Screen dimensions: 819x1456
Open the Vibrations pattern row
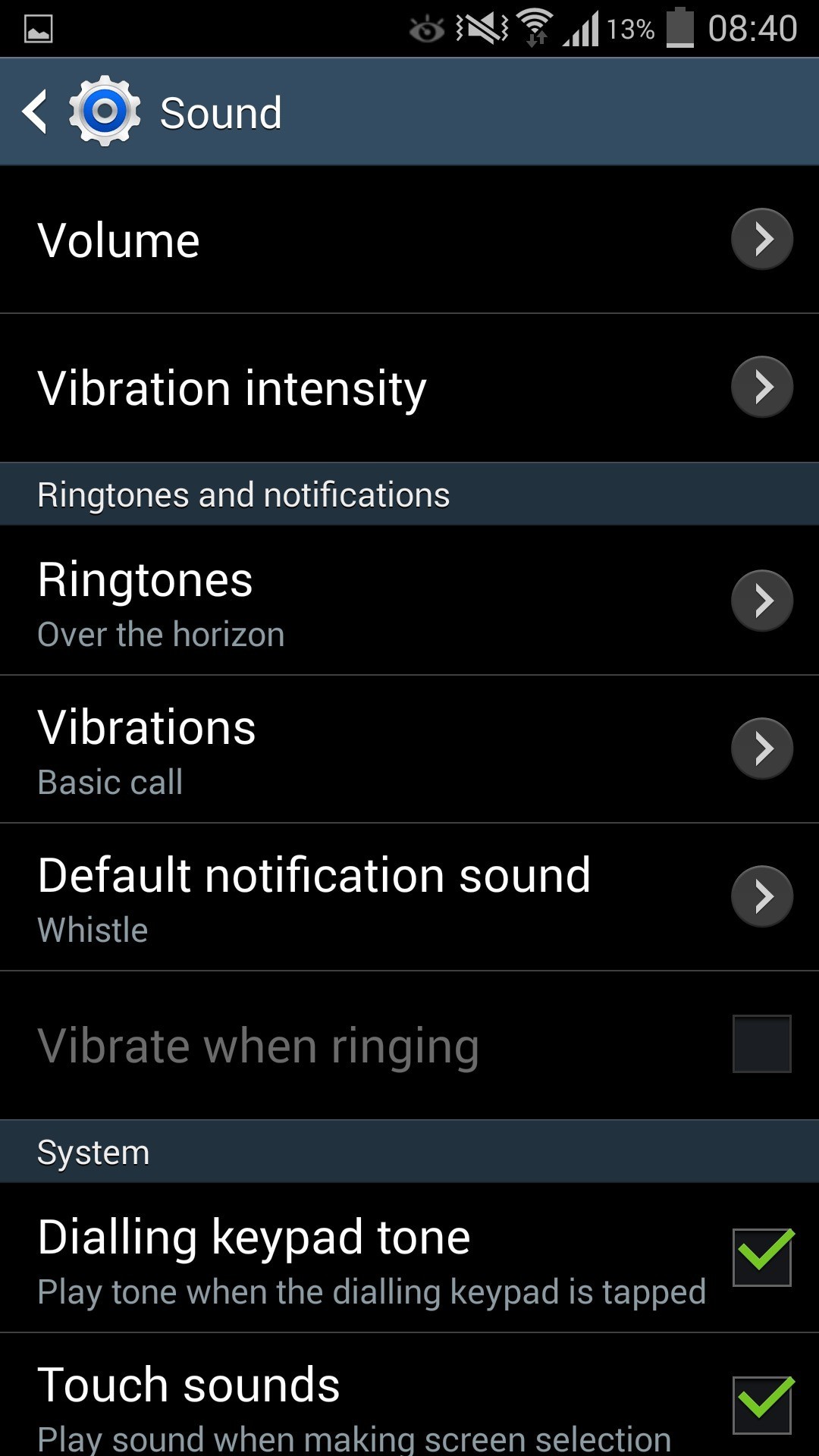(409, 748)
